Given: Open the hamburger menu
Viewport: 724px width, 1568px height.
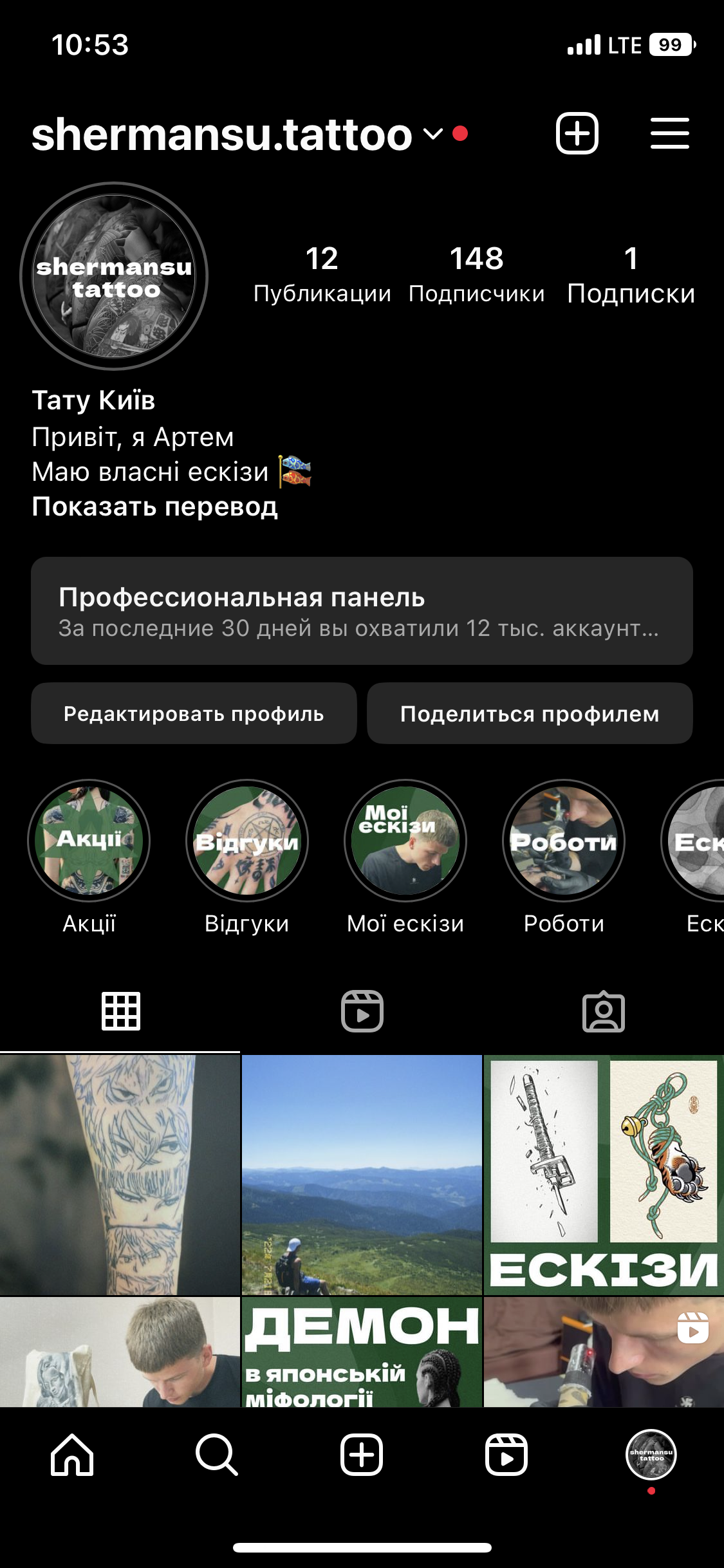Looking at the screenshot, I should coord(669,133).
